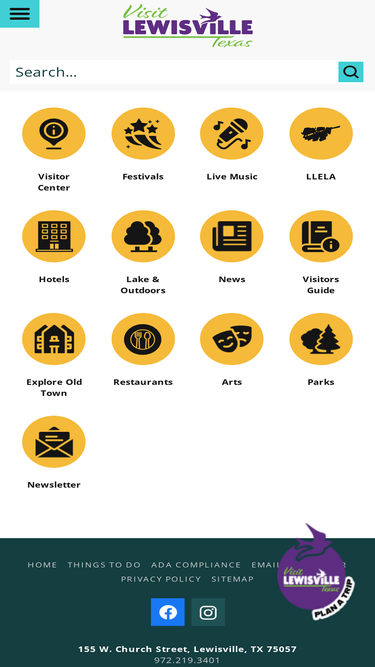Focus the Search field
The image size is (375, 667).
174,72
